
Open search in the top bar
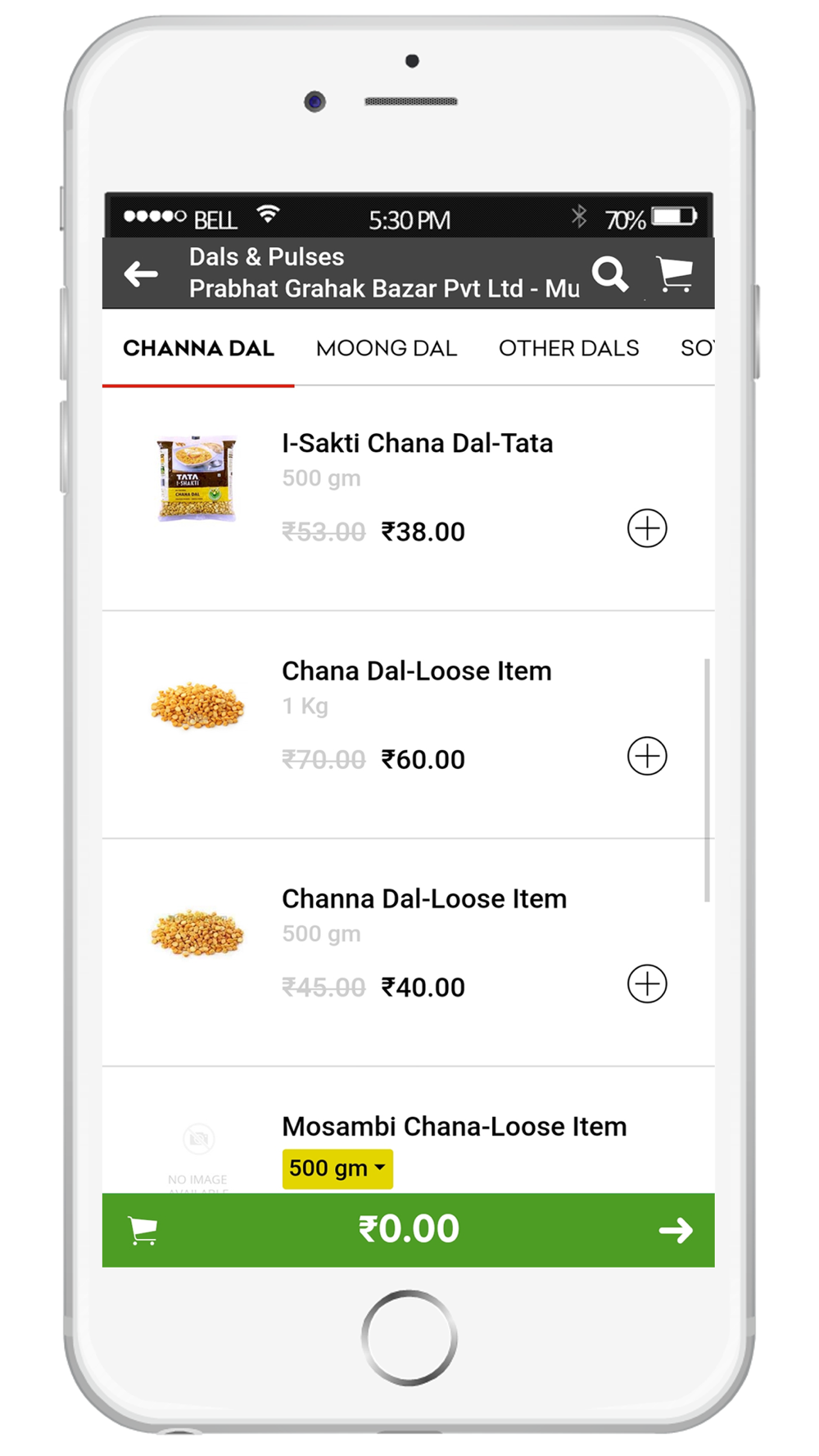(x=610, y=274)
